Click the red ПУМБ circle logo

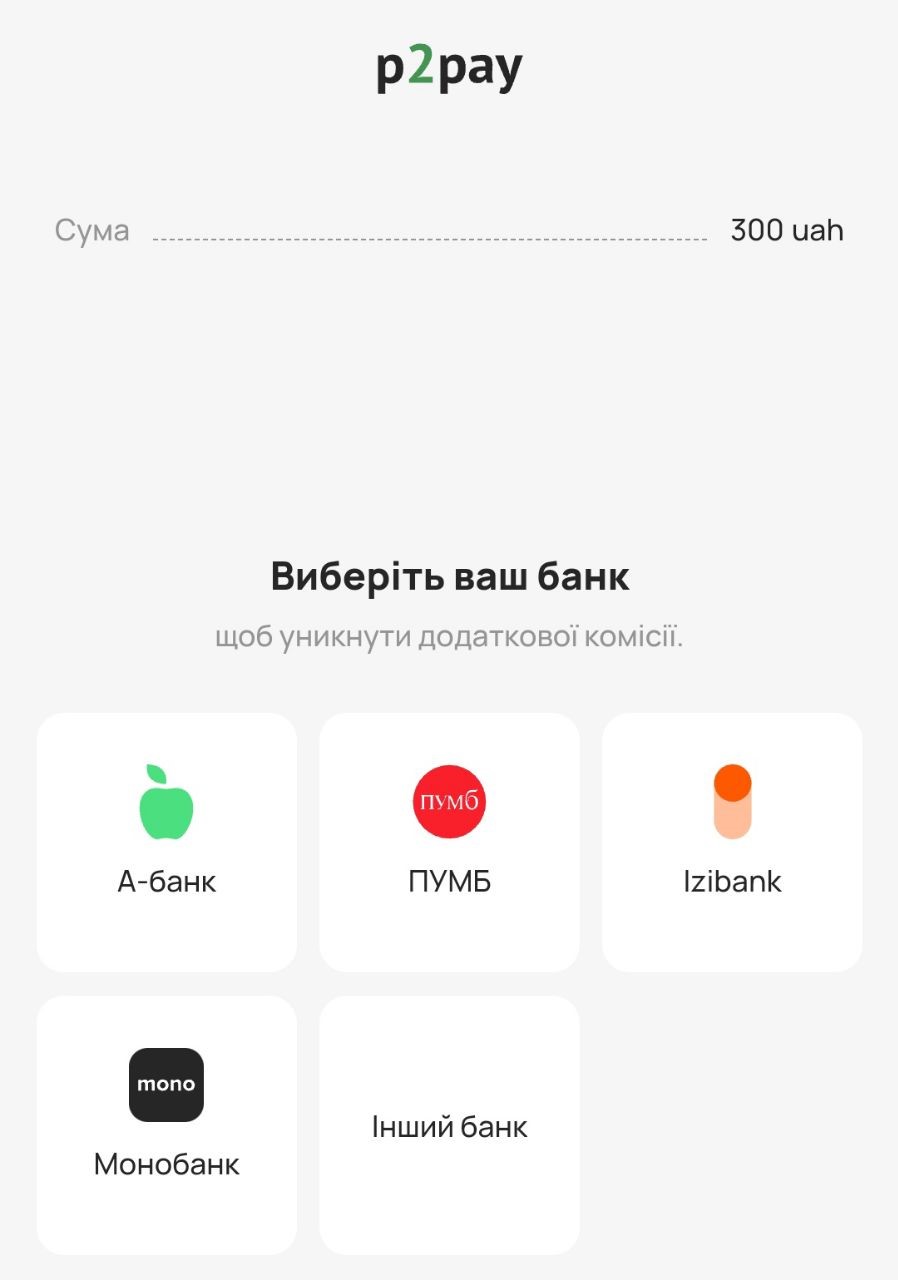pyautogui.click(x=449, y=800)
